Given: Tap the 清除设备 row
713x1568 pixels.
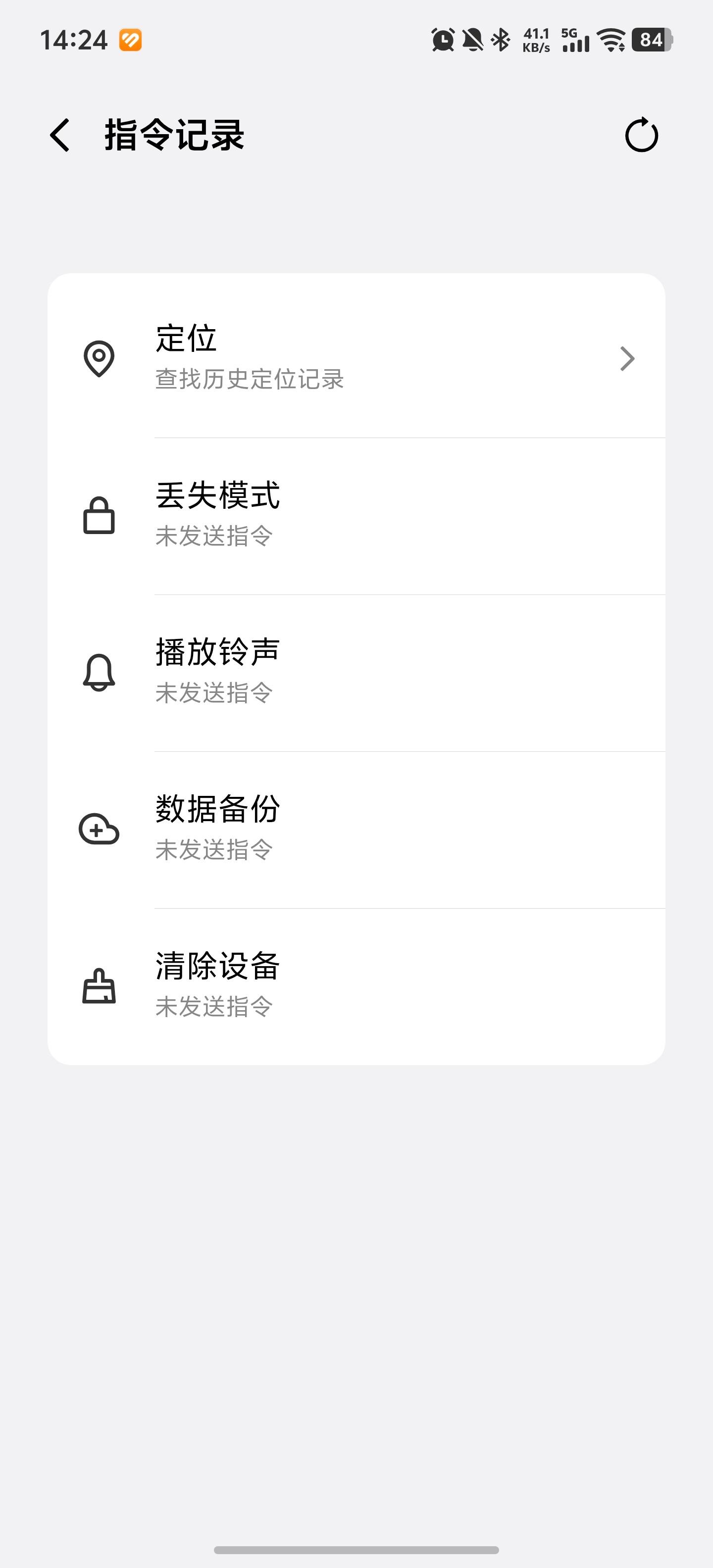Looking at the screenshot, I should 356,986.
